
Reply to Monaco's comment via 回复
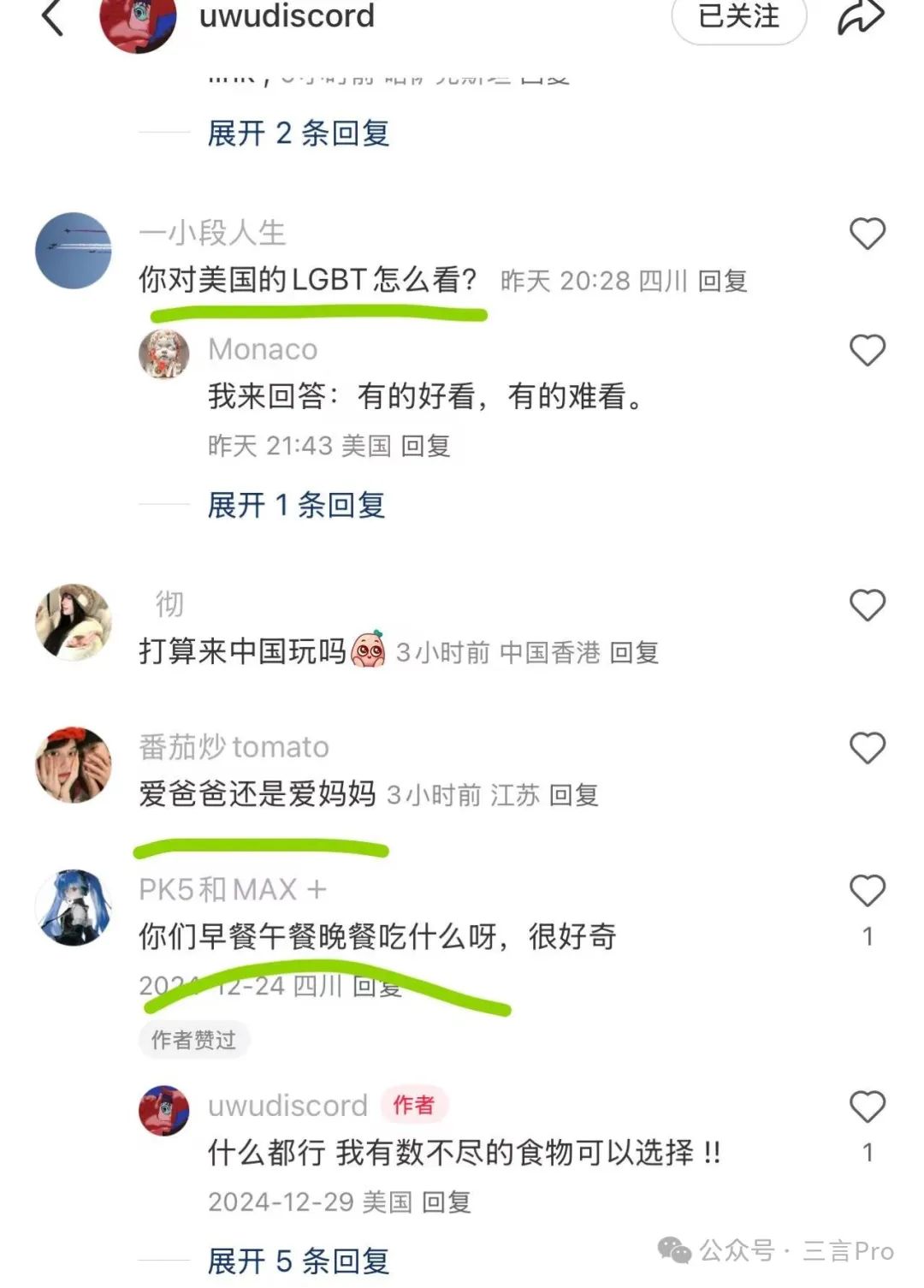point(425,446)
